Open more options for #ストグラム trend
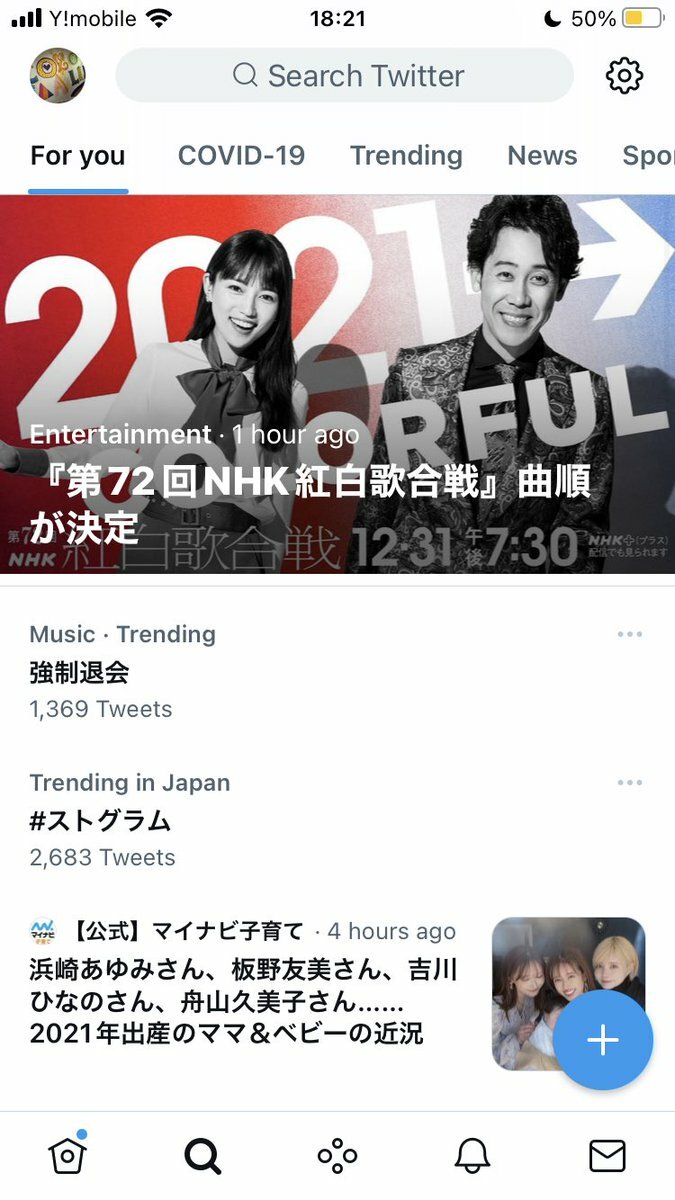 [x=630, y=783]
